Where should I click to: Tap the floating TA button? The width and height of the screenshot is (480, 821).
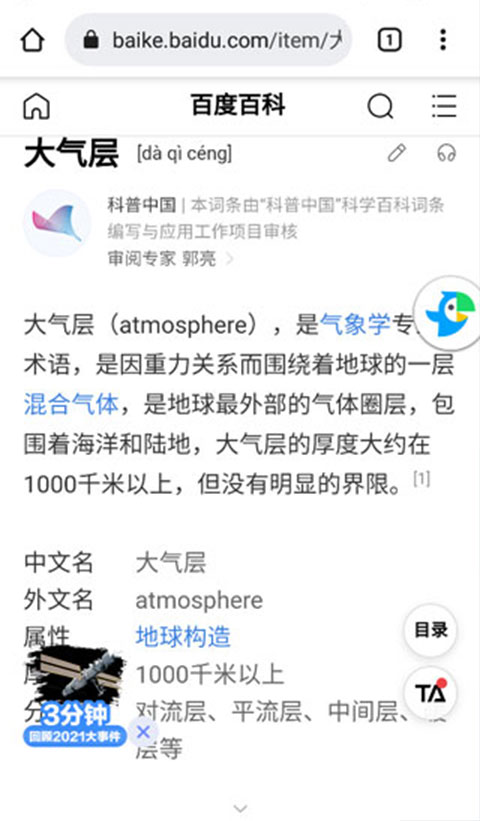430,694
